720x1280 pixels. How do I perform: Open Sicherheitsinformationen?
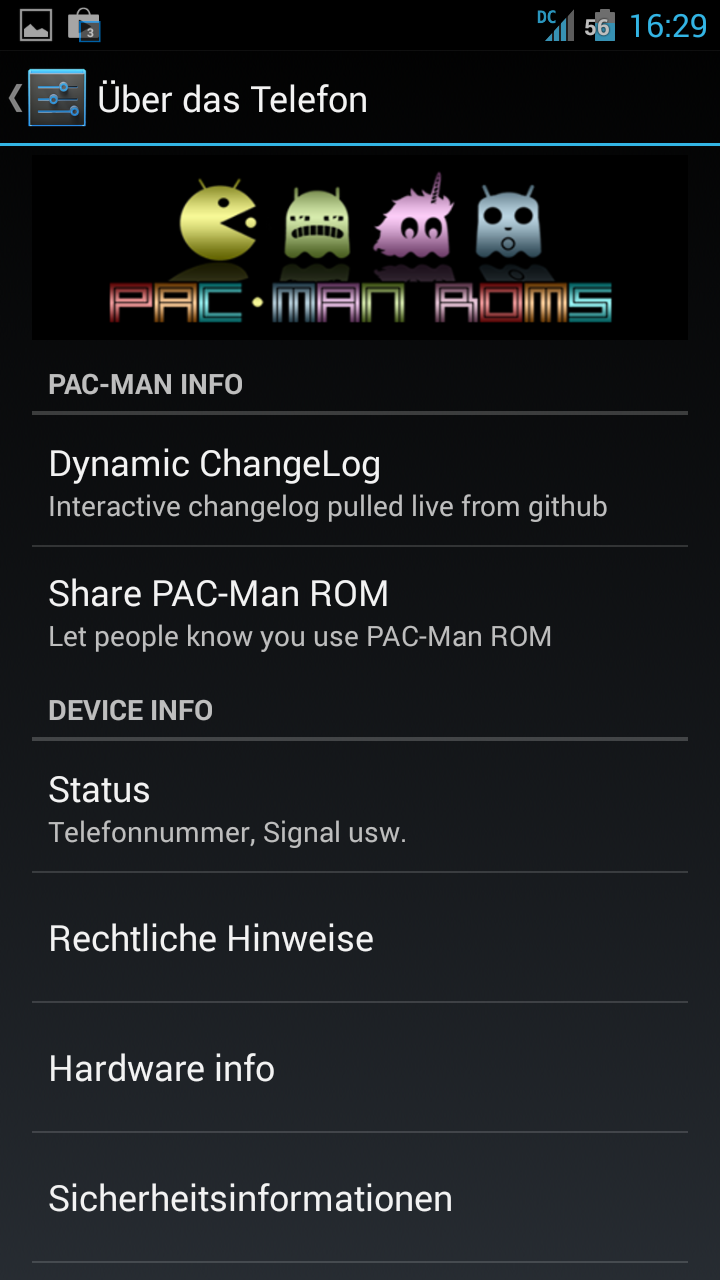point(360,1198)
